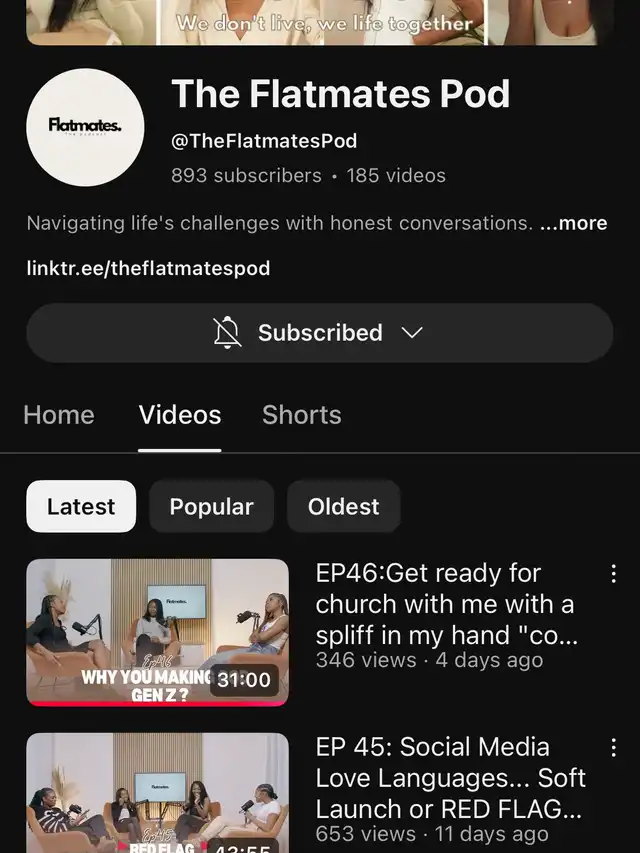640x853 pixels.
Task: Play EP 45 Social Media Love Languages video
Action: tap(157, 793)
